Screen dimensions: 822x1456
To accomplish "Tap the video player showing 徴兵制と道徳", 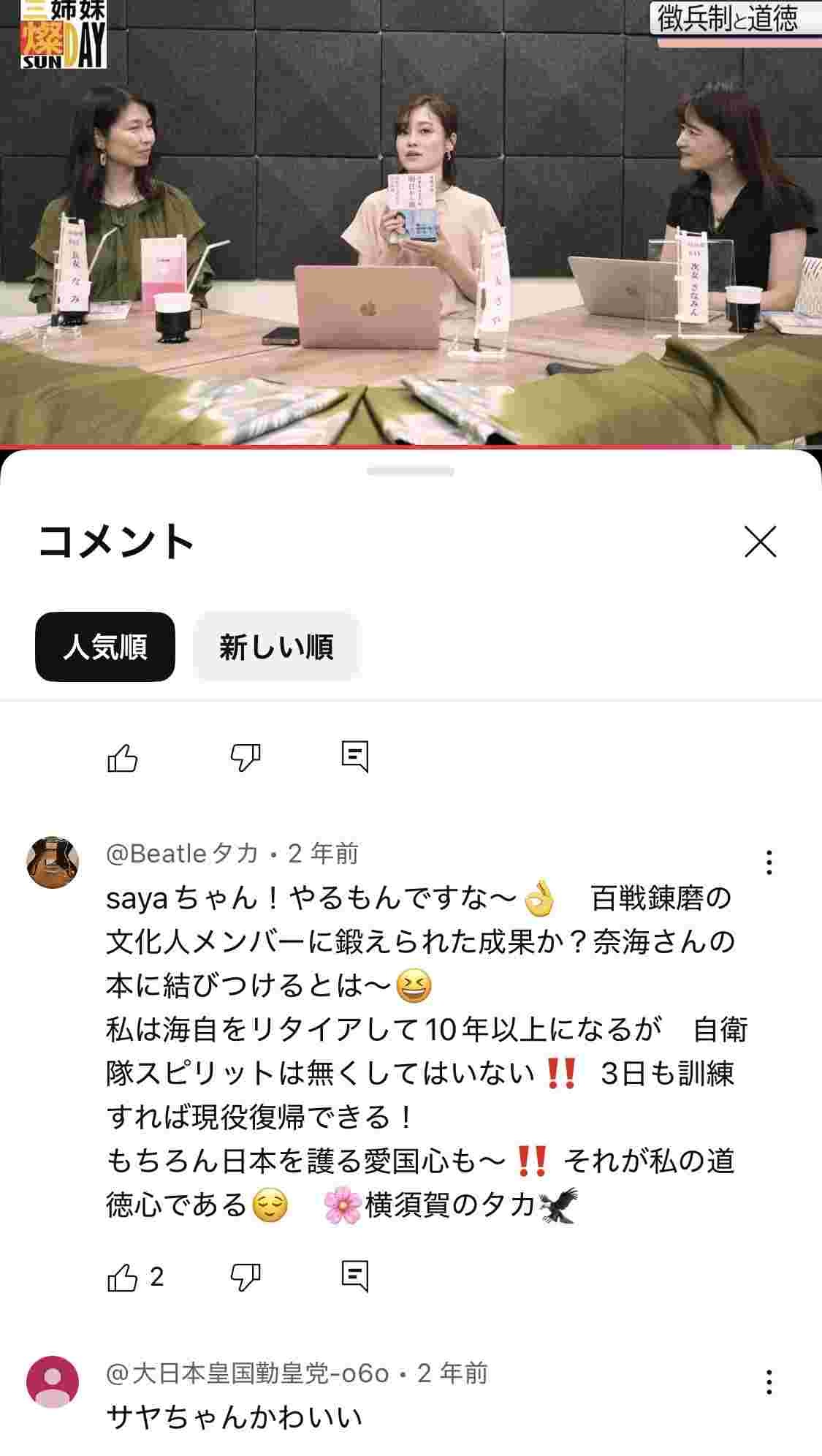I will [411, 222].
